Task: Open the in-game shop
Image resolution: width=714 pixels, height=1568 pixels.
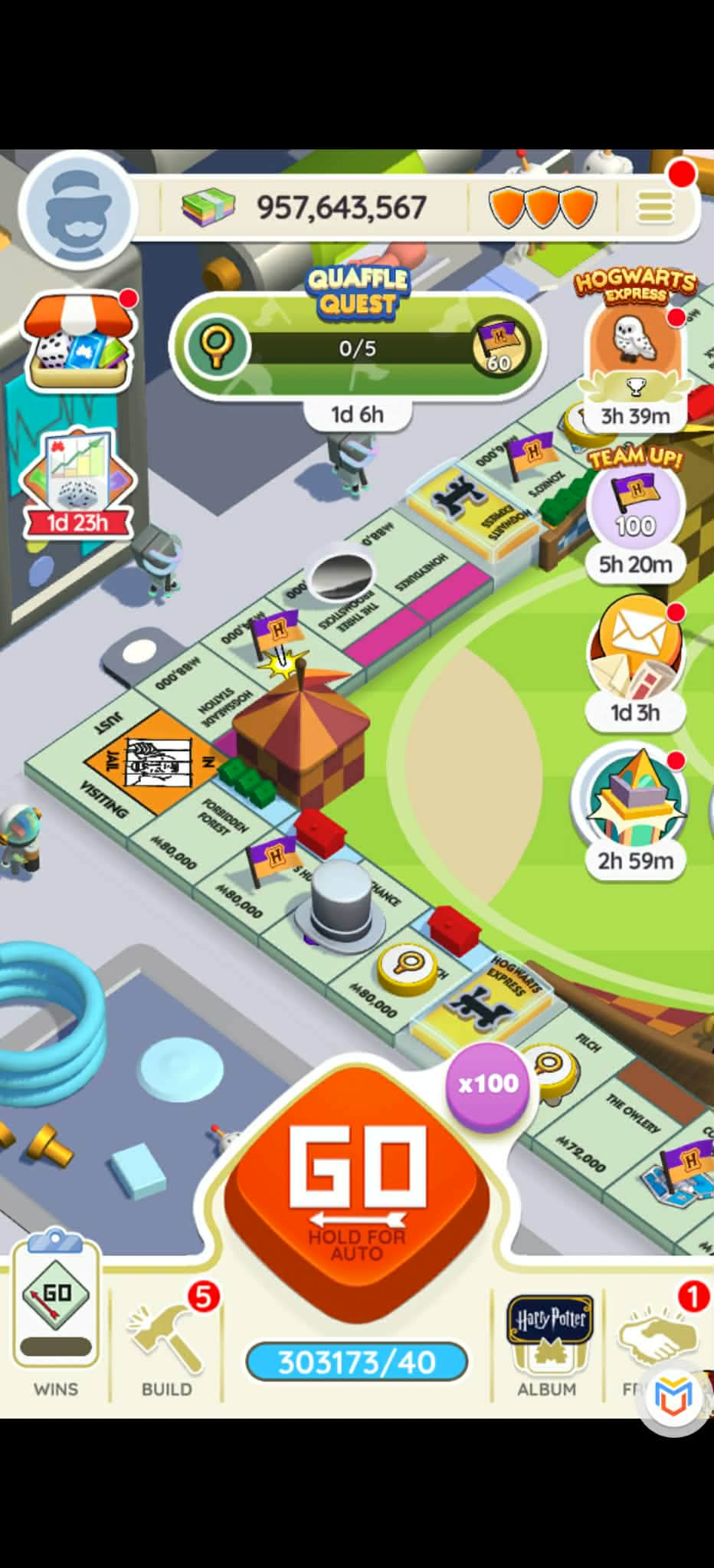Action: tap(79, 337)
